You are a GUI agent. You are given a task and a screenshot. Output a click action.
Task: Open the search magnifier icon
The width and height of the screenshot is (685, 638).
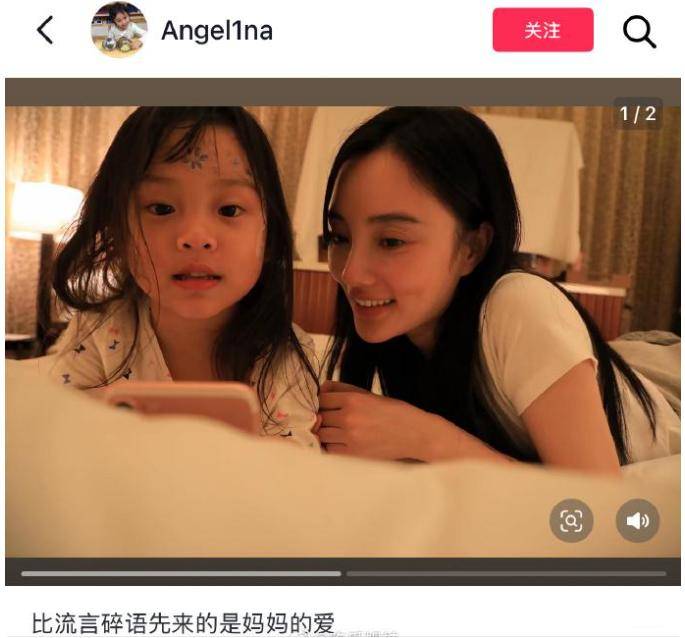coord(639,31)
